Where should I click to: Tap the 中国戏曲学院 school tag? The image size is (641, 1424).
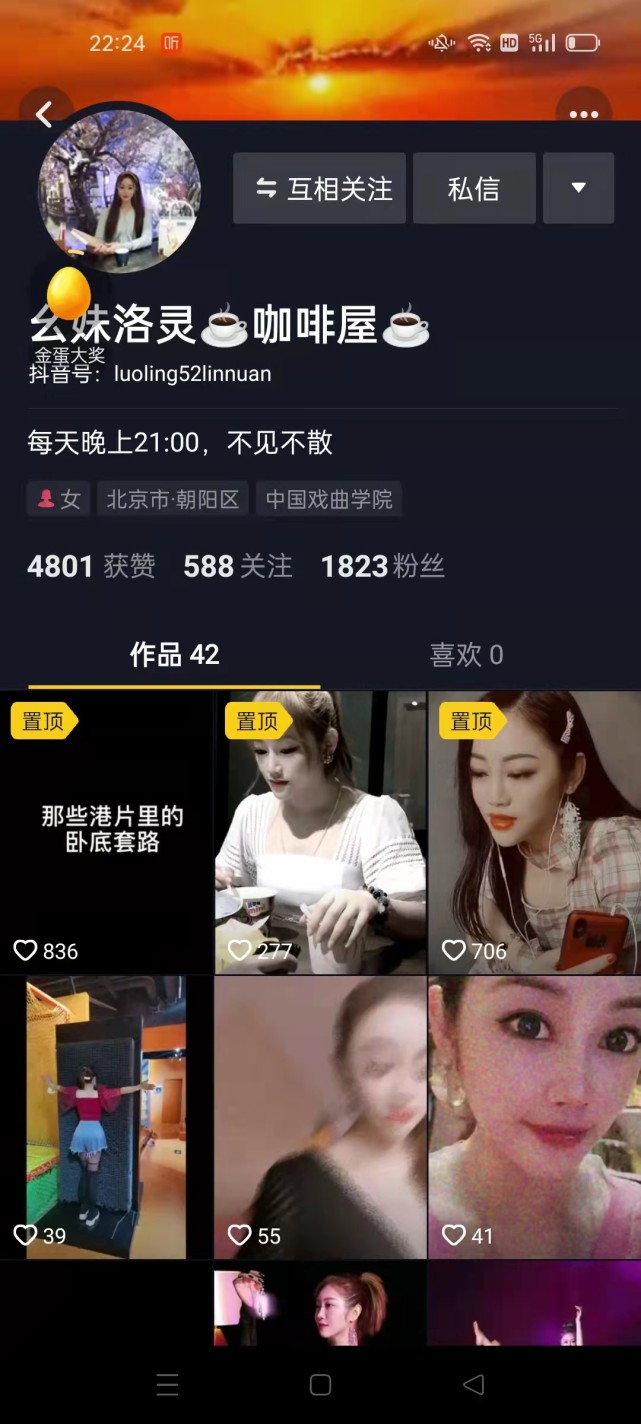point(329,499)
